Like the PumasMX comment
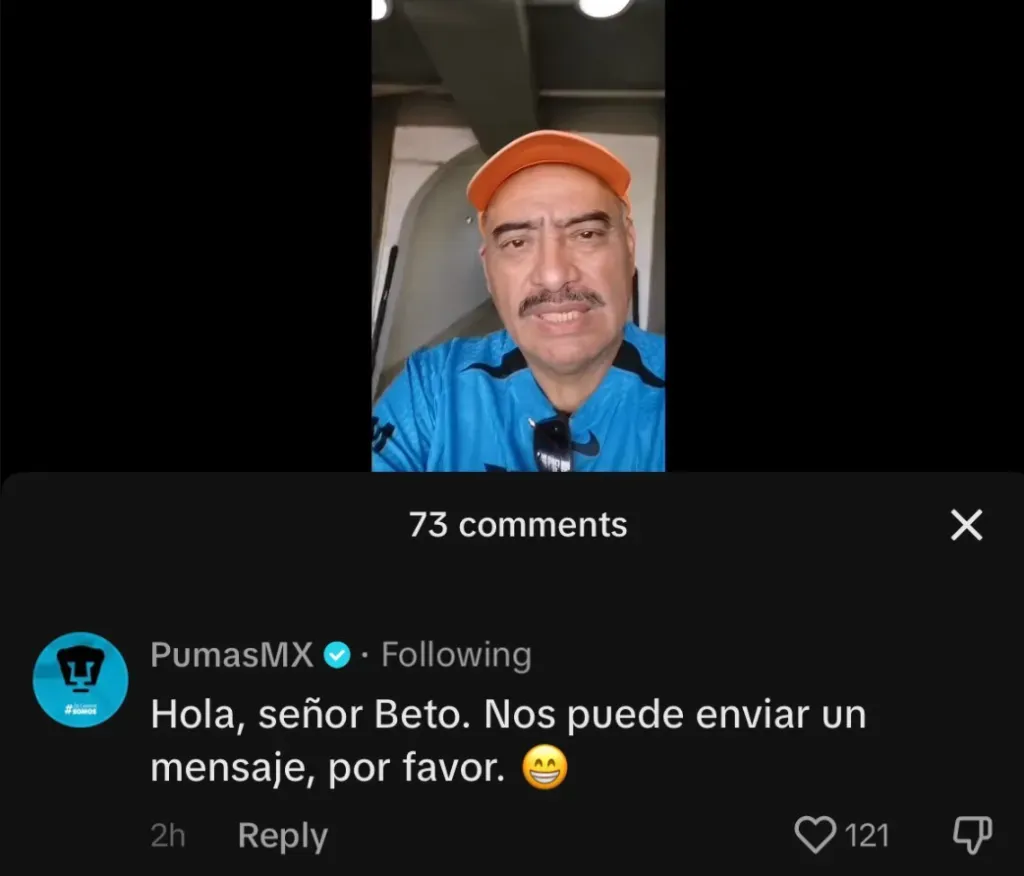This screenshot has height=876, width=1024. (x=815, y=834)
